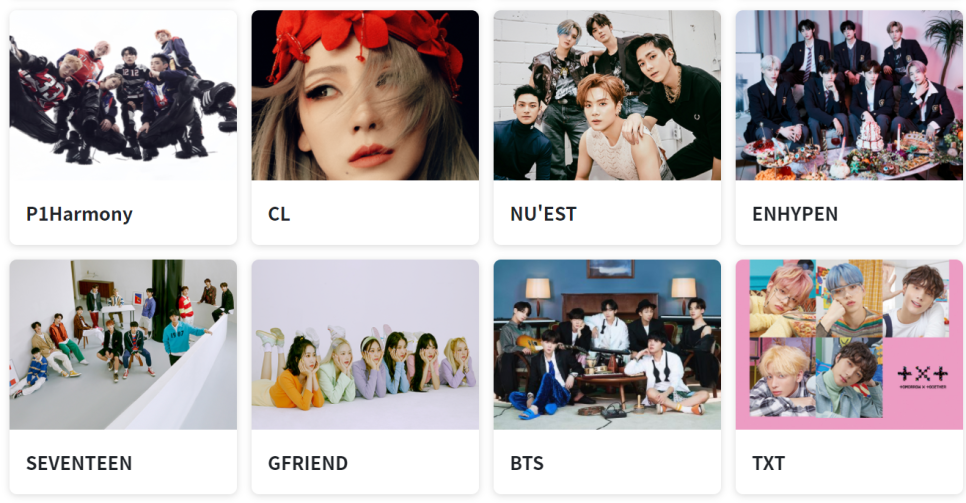
Task: Choose the GFRIEND artist card
Action: tap(365, 377)
